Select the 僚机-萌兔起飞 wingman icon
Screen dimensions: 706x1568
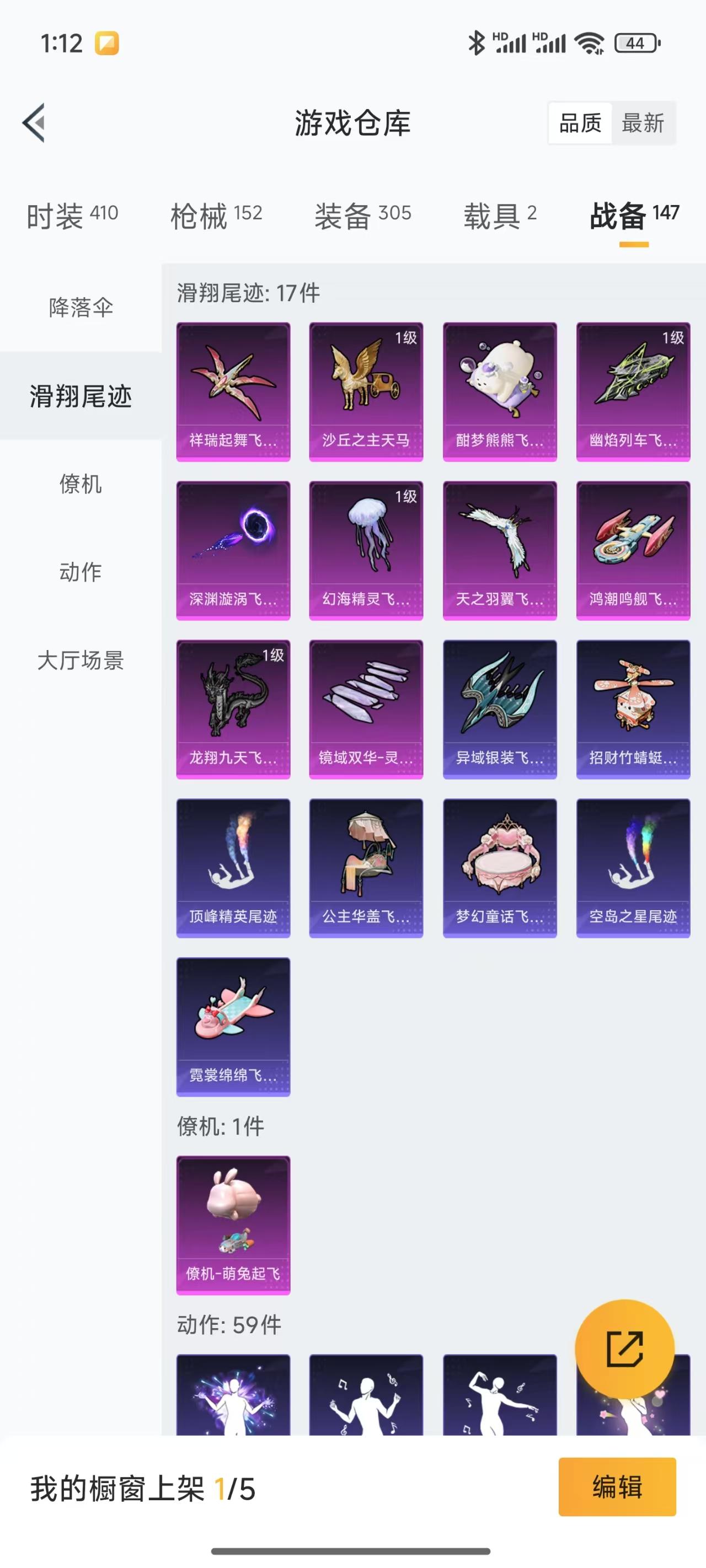233,1217
